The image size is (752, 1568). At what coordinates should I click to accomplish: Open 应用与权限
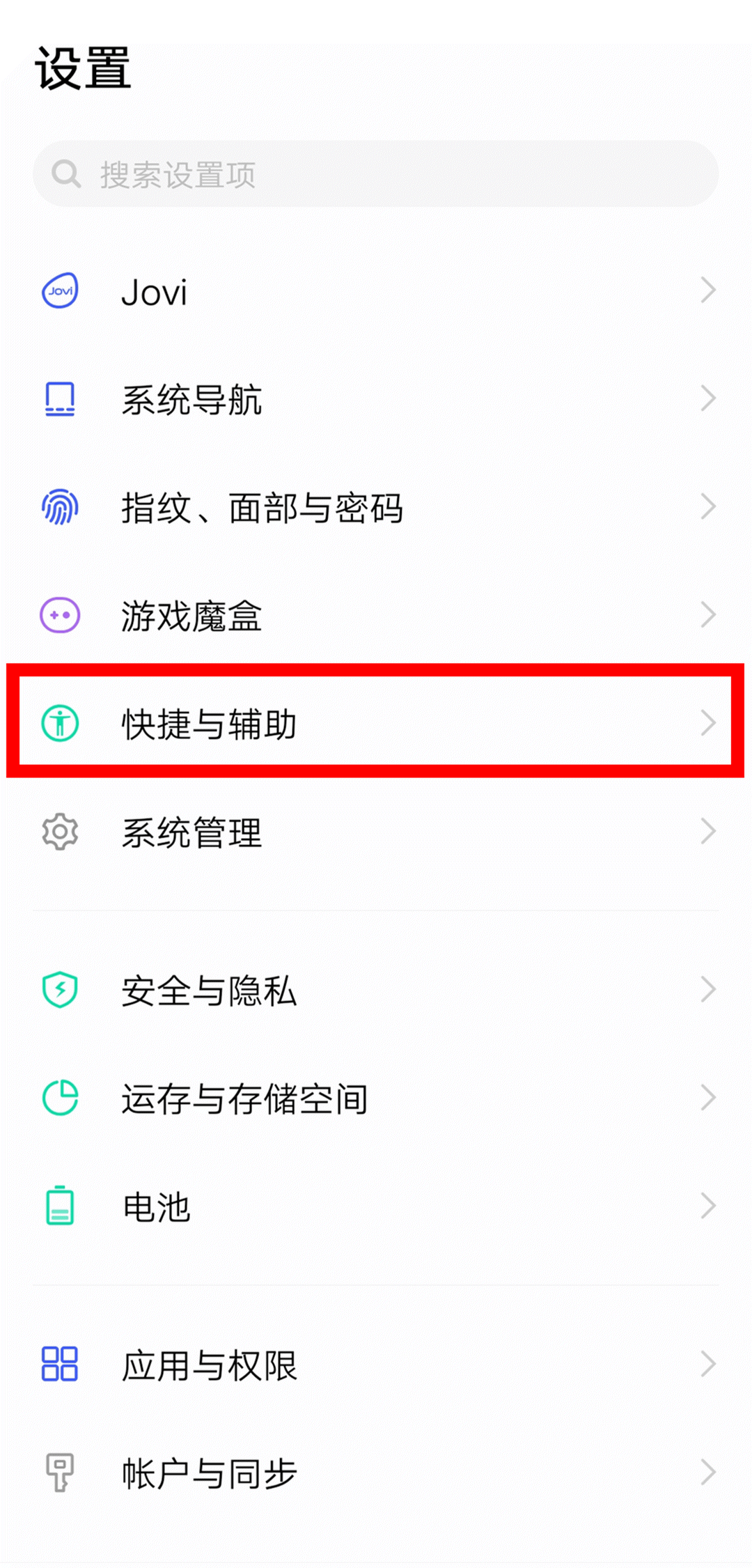tap(376, 1365)
